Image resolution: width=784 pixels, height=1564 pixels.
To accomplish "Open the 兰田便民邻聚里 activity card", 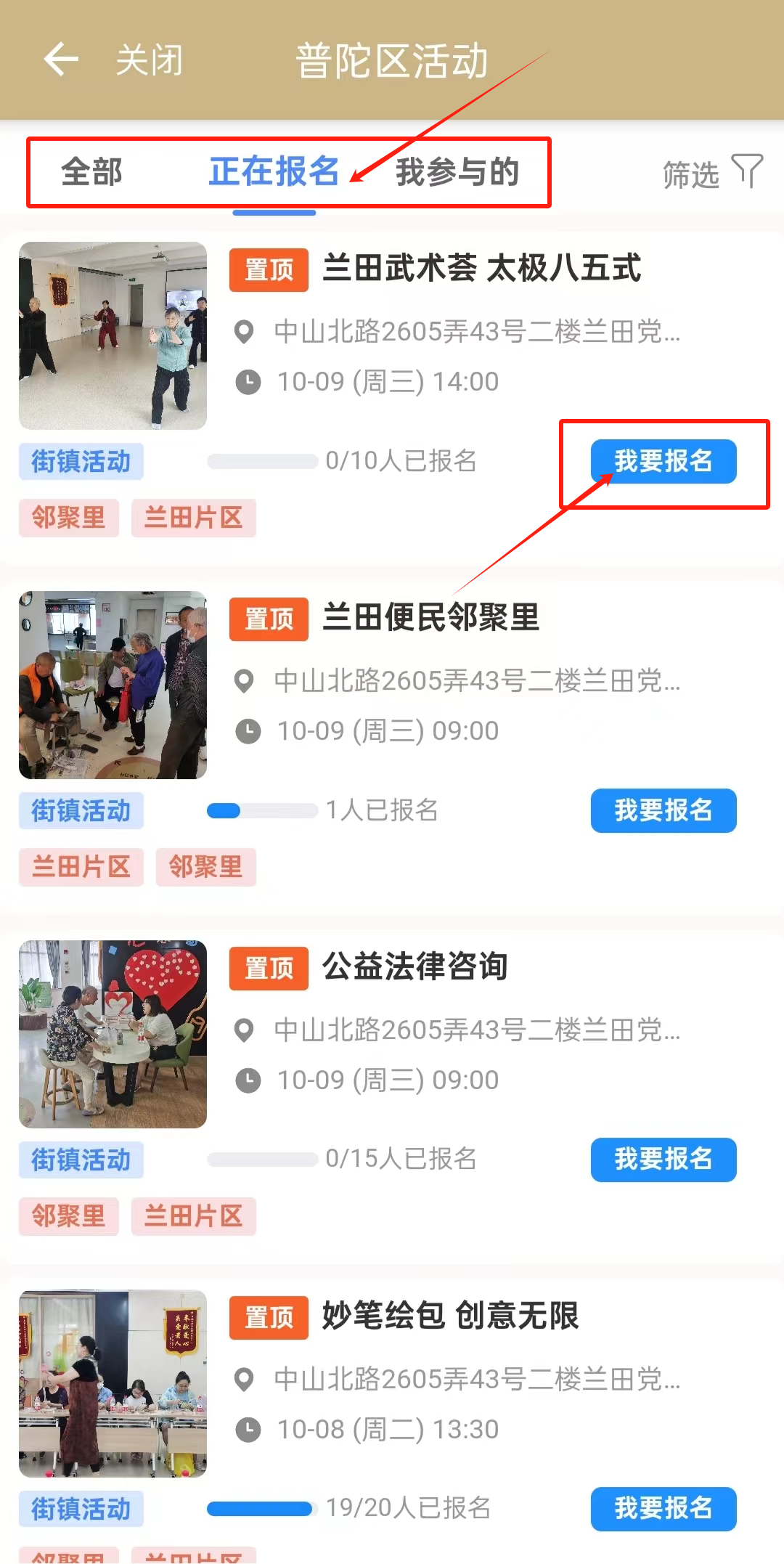I will tap(430, 618).
